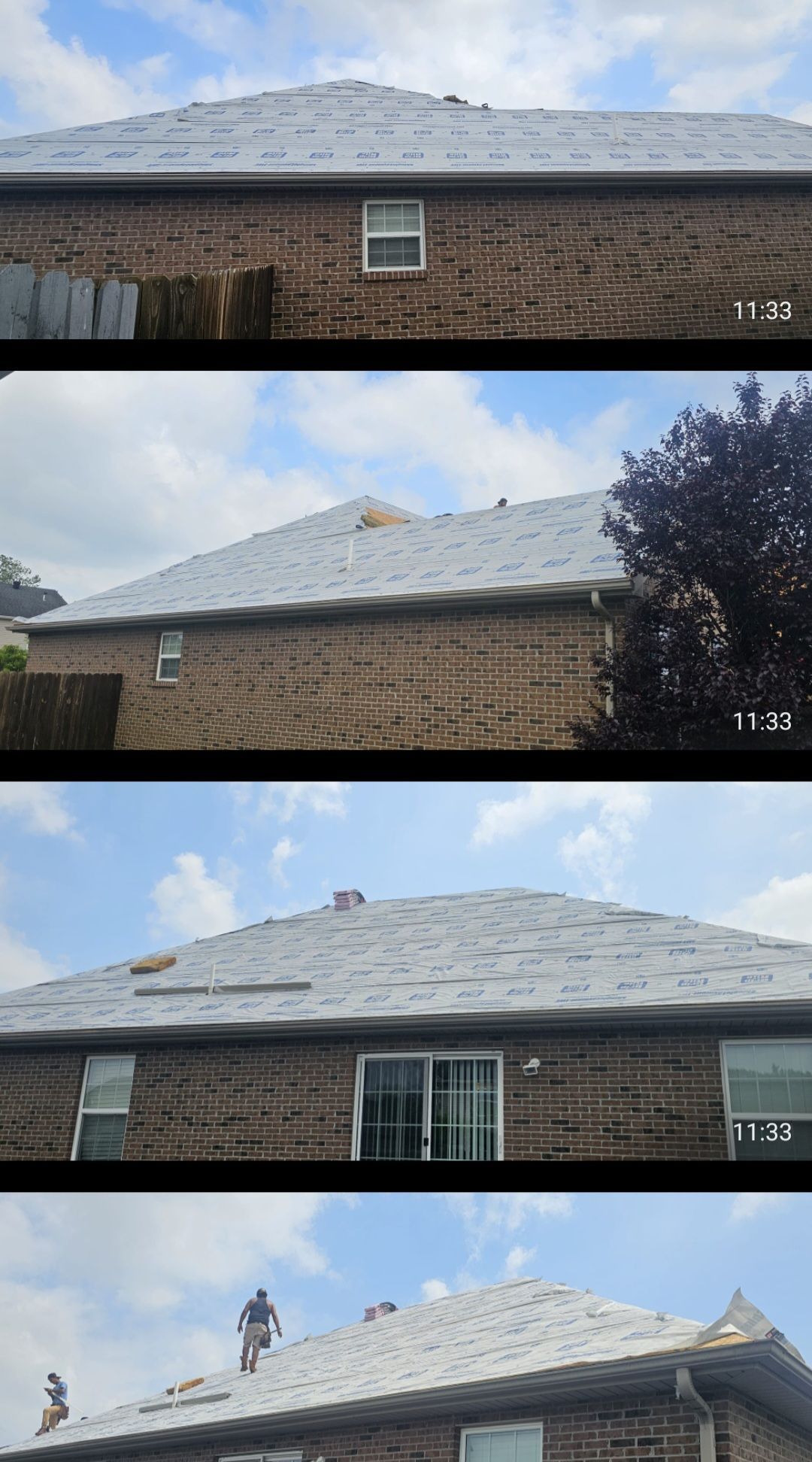Image resolution: width=812 pixels, height=1462 pixels.
Task: View the photo showing the sliding glass door
Action: tap(406, 970)
